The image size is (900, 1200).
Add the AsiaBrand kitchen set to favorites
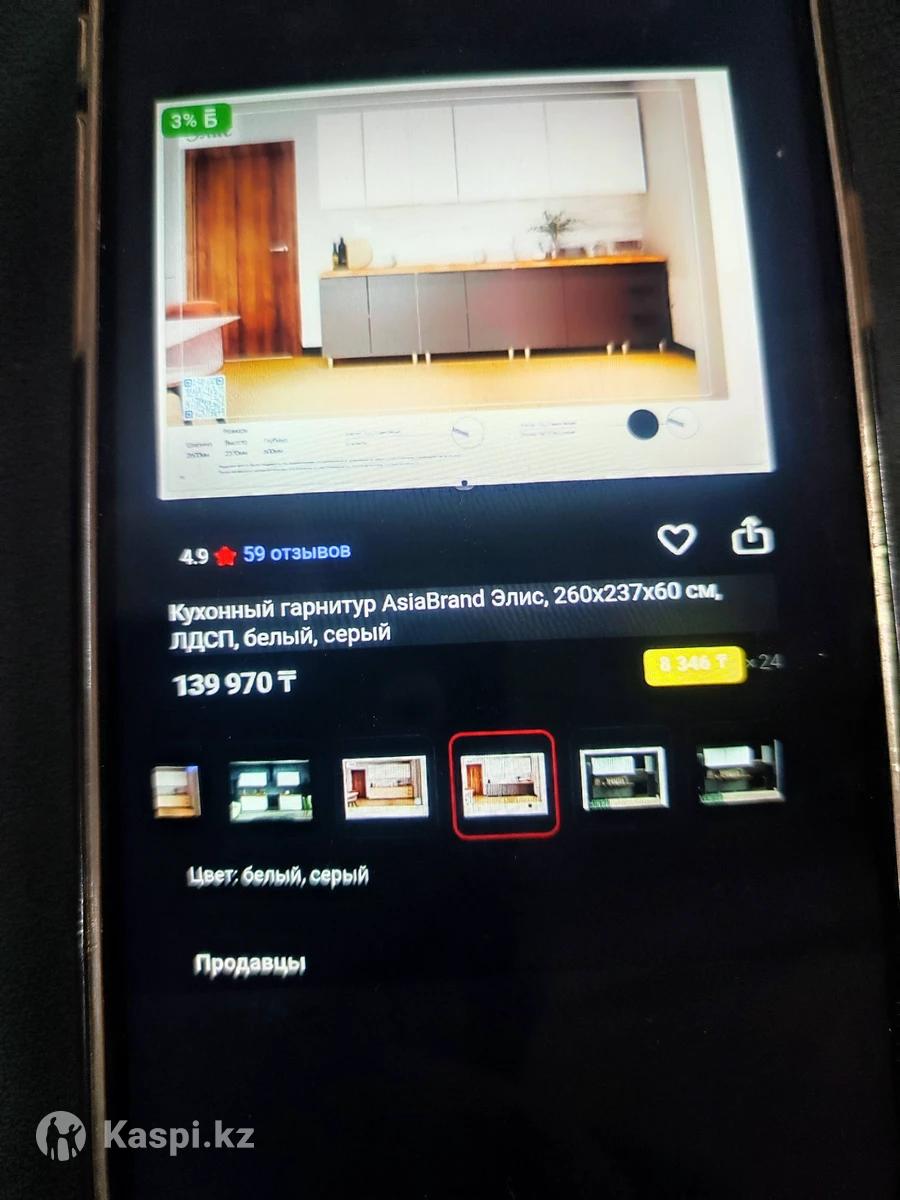[676, 540]
